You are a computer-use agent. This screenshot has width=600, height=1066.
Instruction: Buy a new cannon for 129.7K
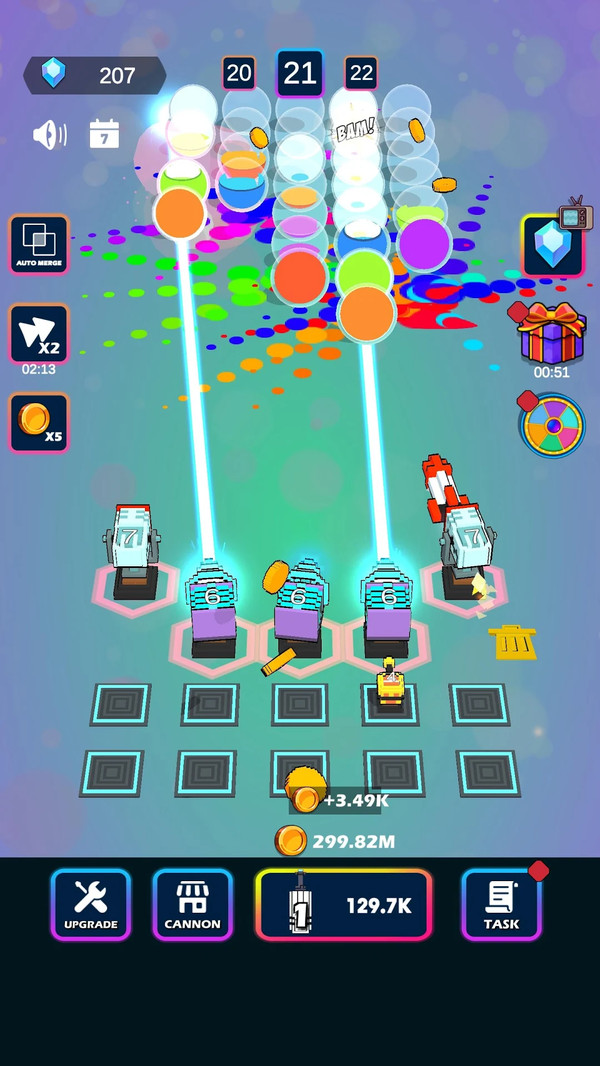(x=343, y=904)
